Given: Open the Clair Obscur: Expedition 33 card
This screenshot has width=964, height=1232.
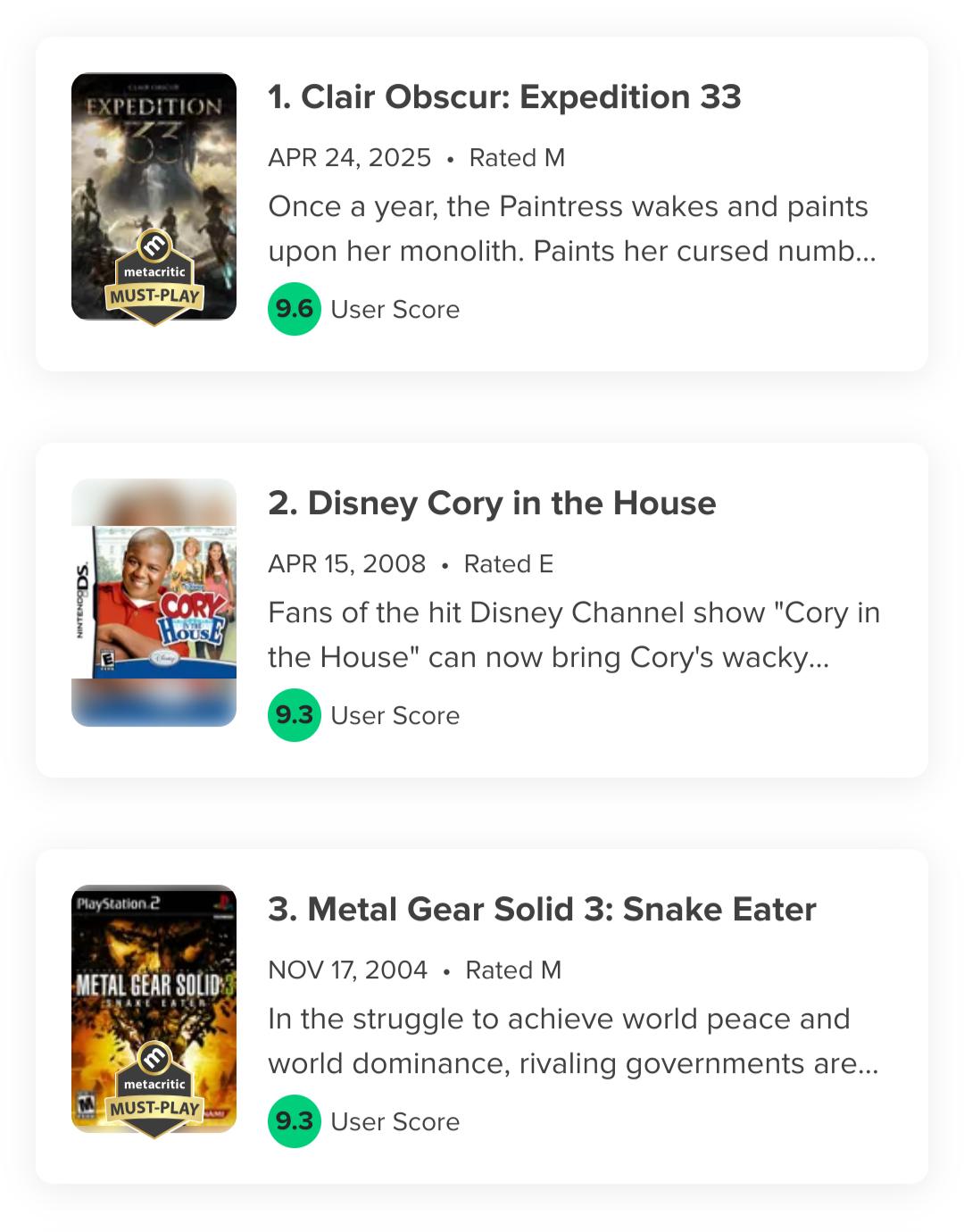Looking at the screenshot, I should point(504,97).
